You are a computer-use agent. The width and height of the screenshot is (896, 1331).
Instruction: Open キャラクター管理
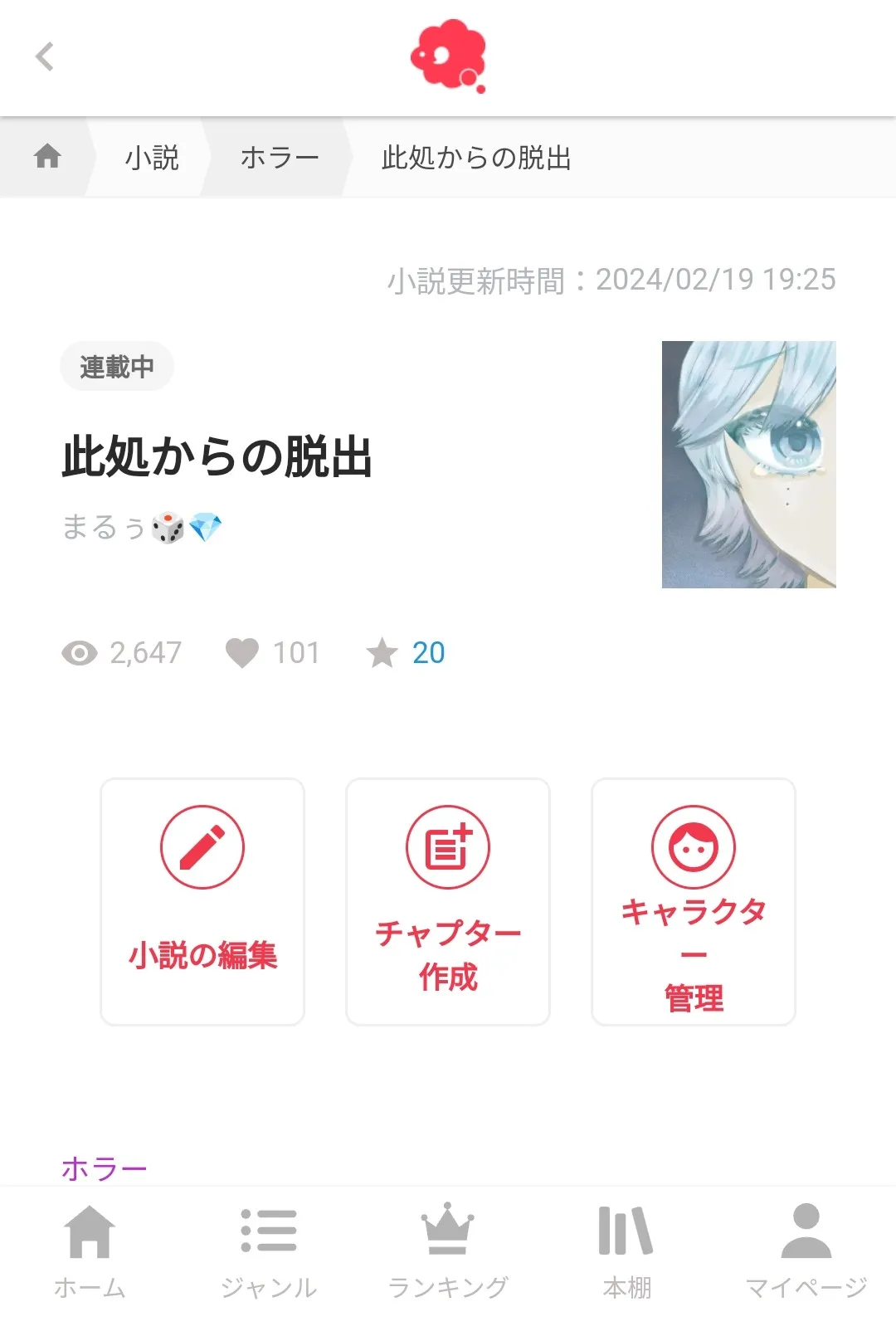[694, 901]
